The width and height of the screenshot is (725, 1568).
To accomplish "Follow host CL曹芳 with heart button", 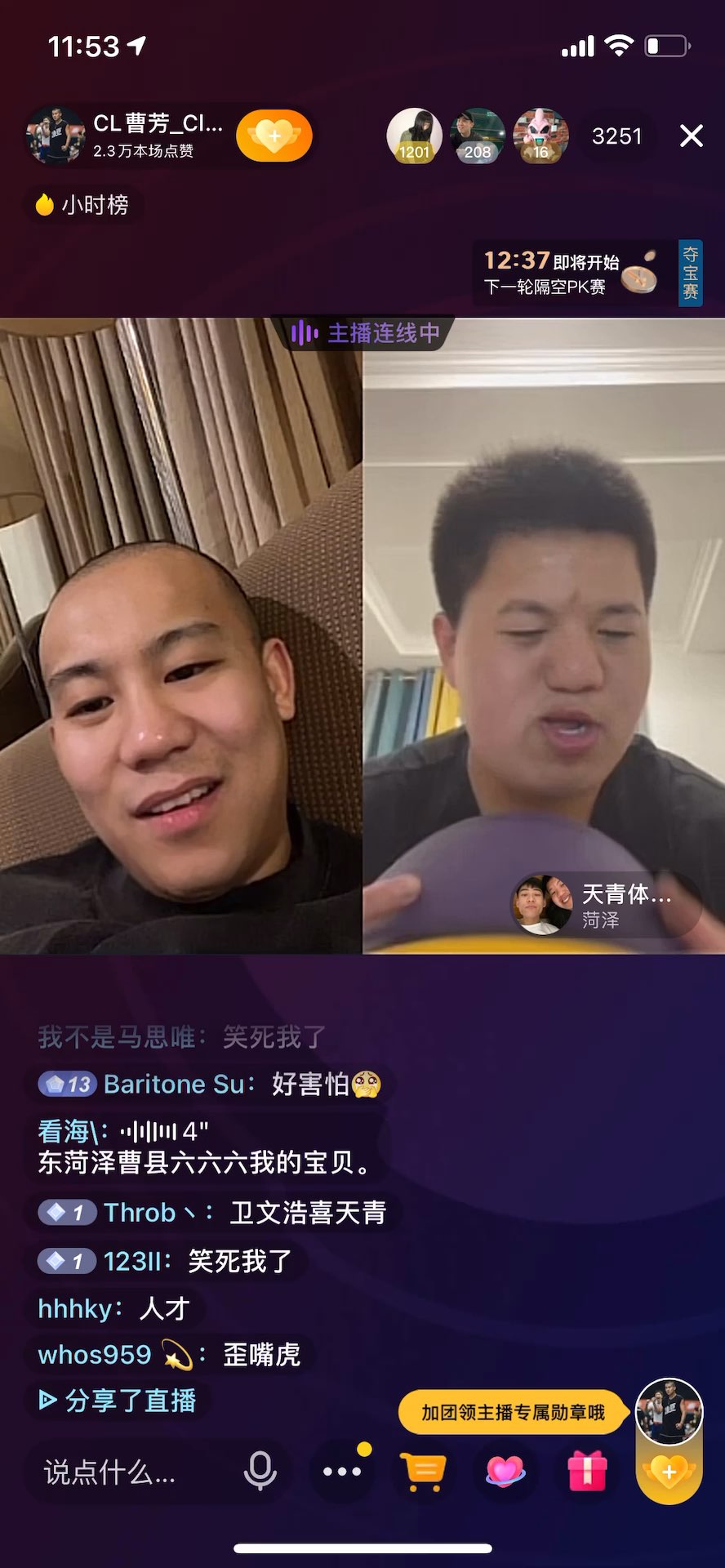I will [x=274, y=136].
